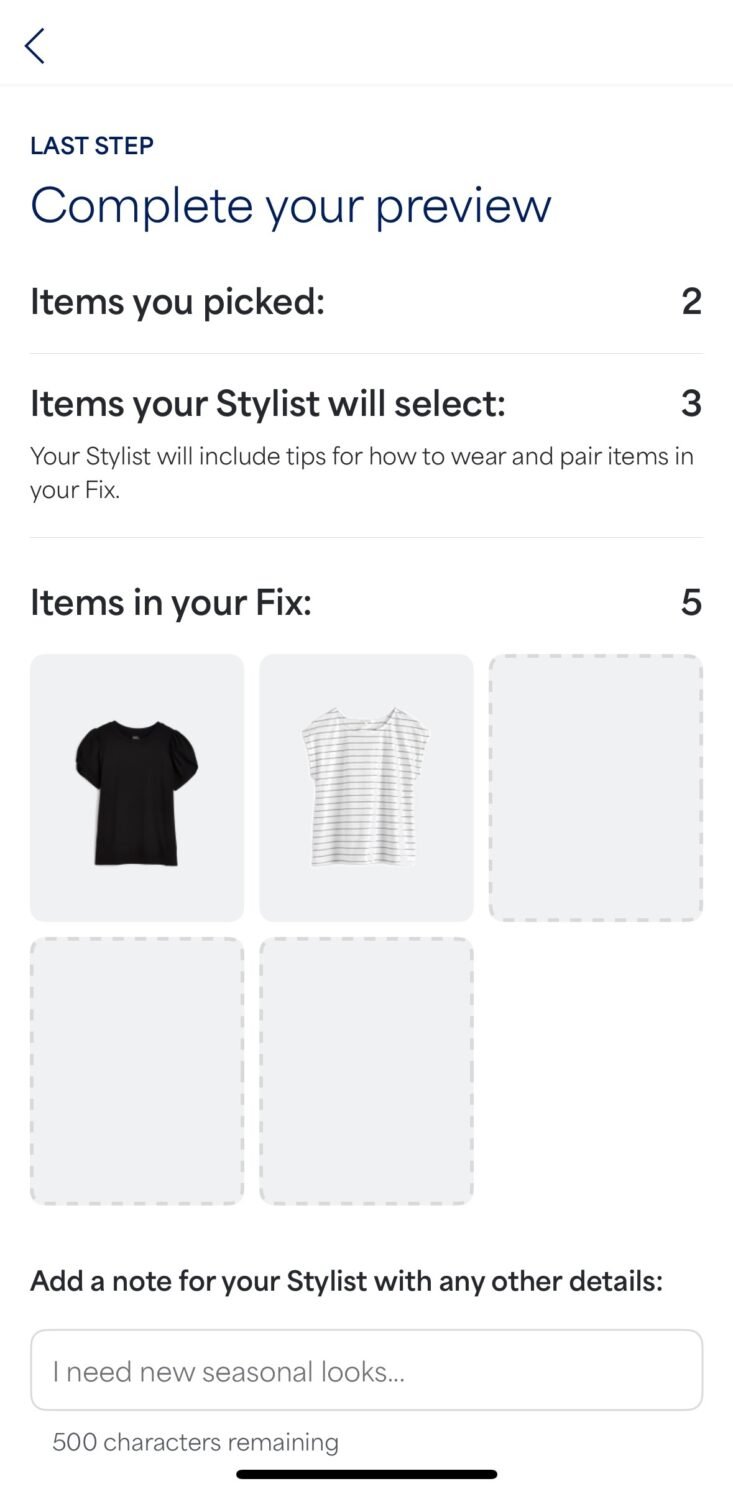
Task: Open the black puff-sleeve tee item
Action: (x=137, y=787)
